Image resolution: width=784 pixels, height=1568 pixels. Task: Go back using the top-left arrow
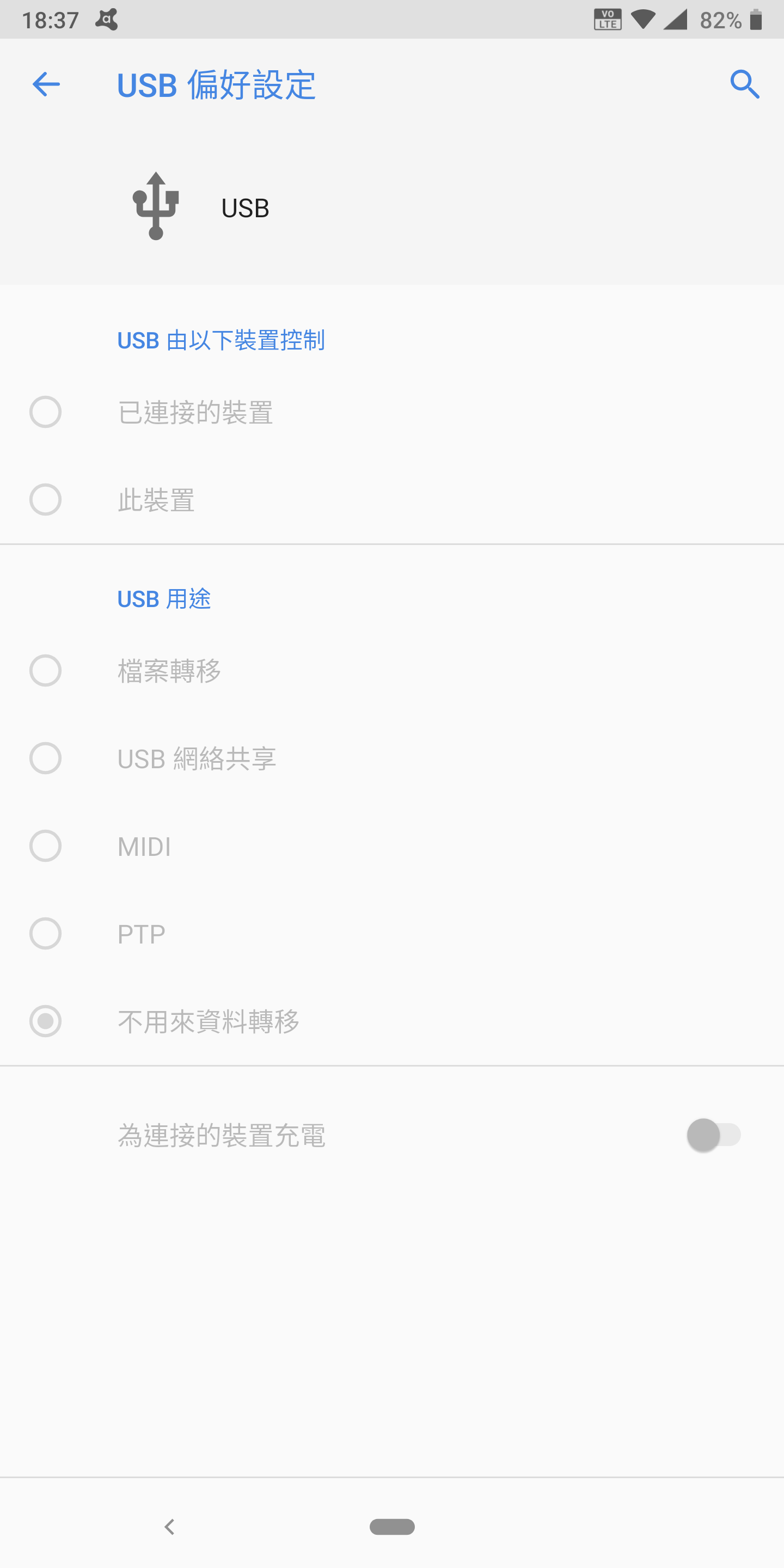click(46, 84)
